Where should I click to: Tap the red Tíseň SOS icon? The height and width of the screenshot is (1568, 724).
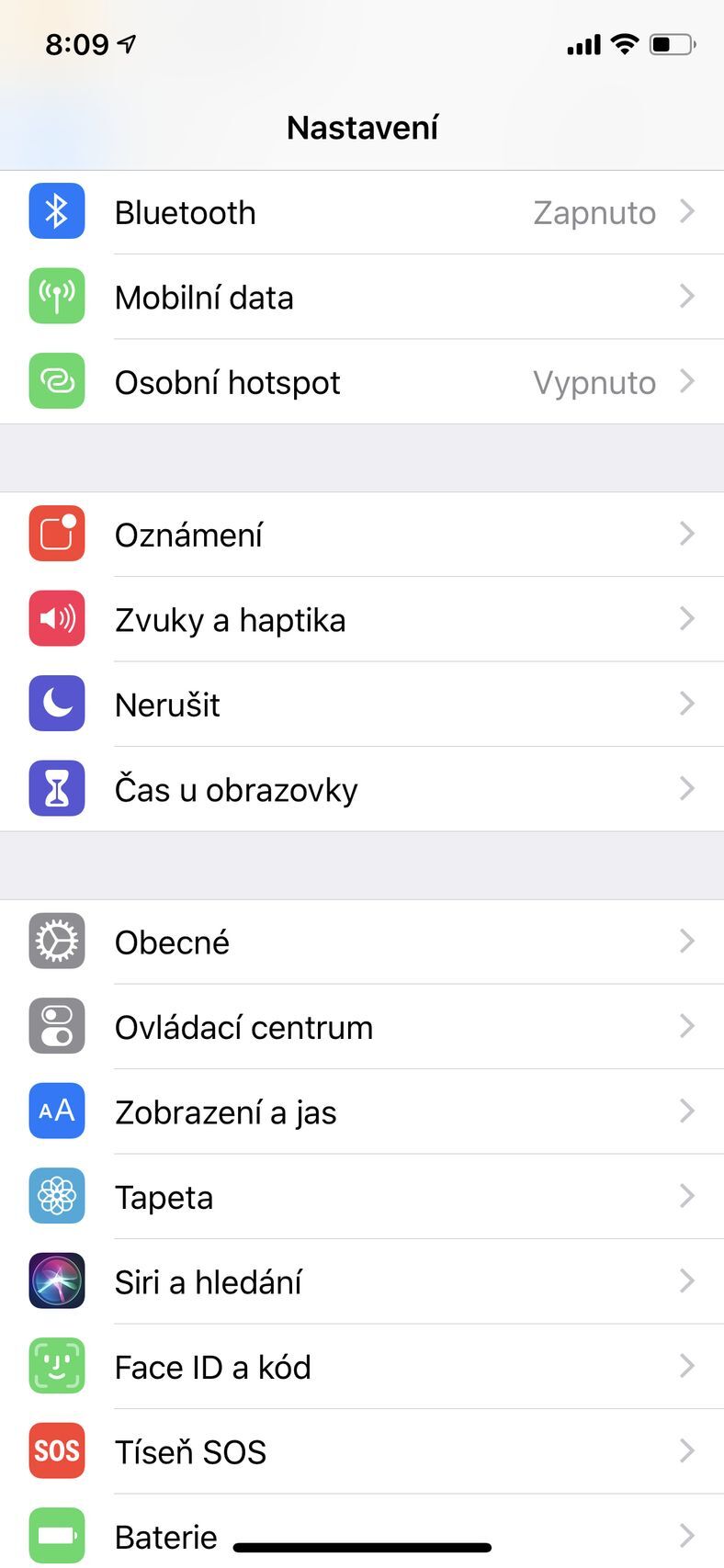coord(56,1450)
